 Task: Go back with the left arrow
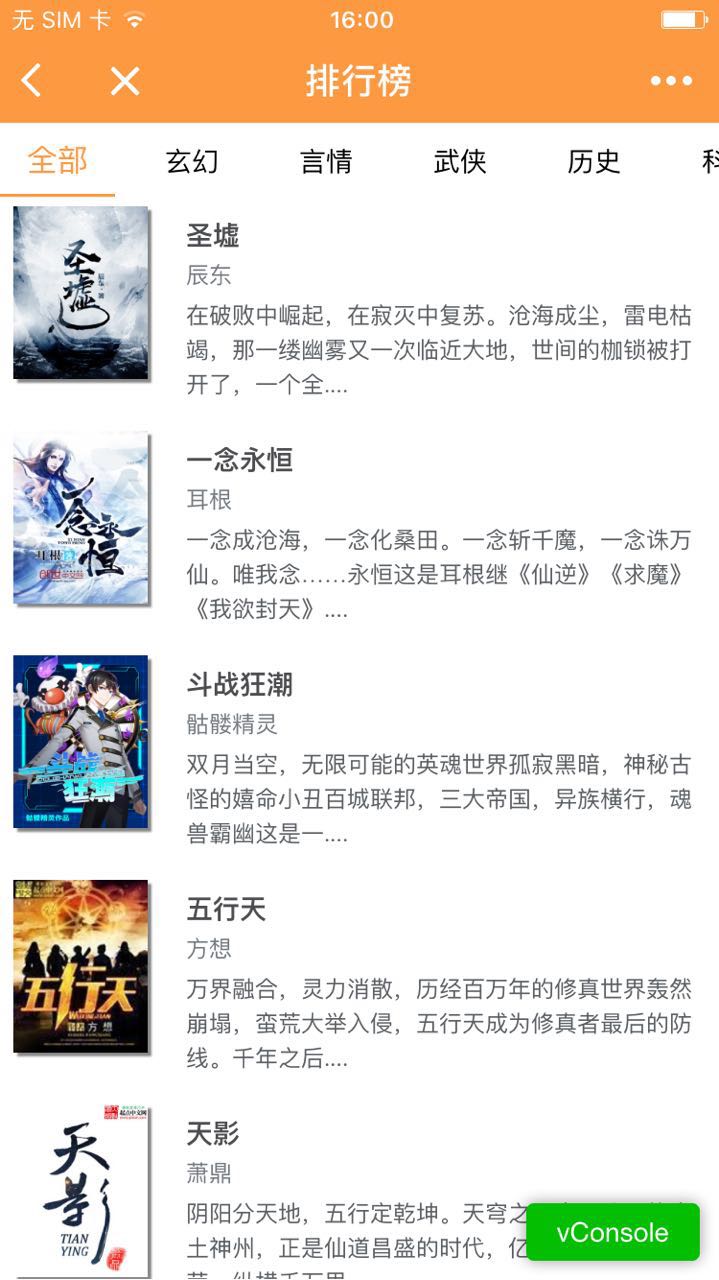pyautogui.click(x=32, y=81)
